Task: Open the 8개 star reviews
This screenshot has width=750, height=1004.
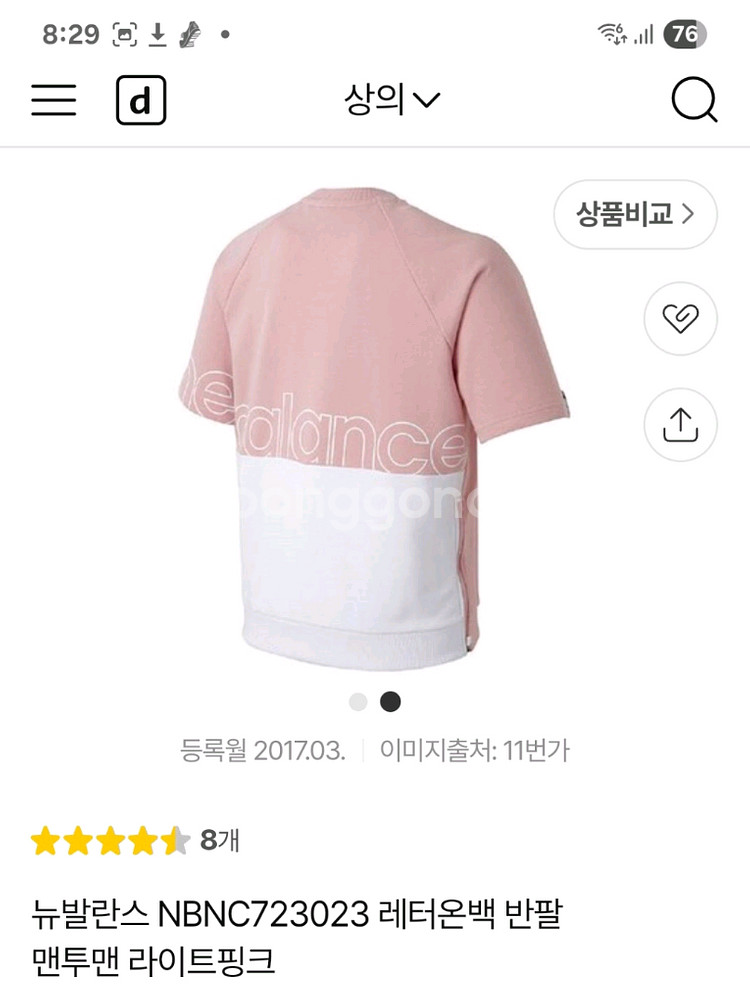Action: 135,841
